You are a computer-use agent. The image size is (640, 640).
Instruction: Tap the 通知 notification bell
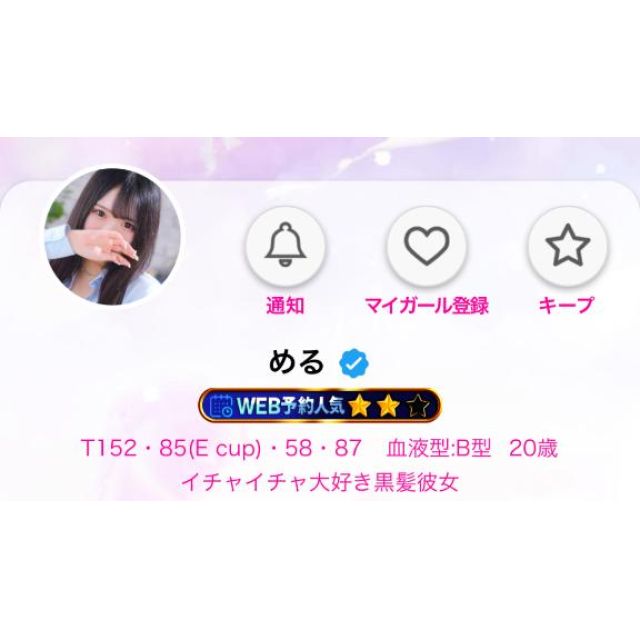[x=285, y=245]
